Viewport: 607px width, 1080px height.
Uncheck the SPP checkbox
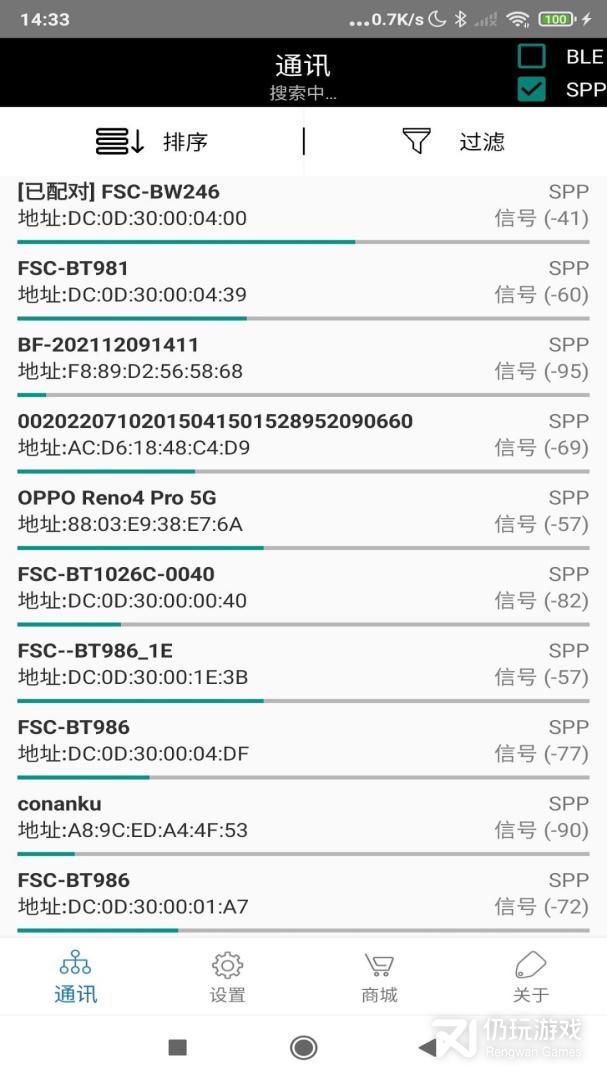point(532,89)
